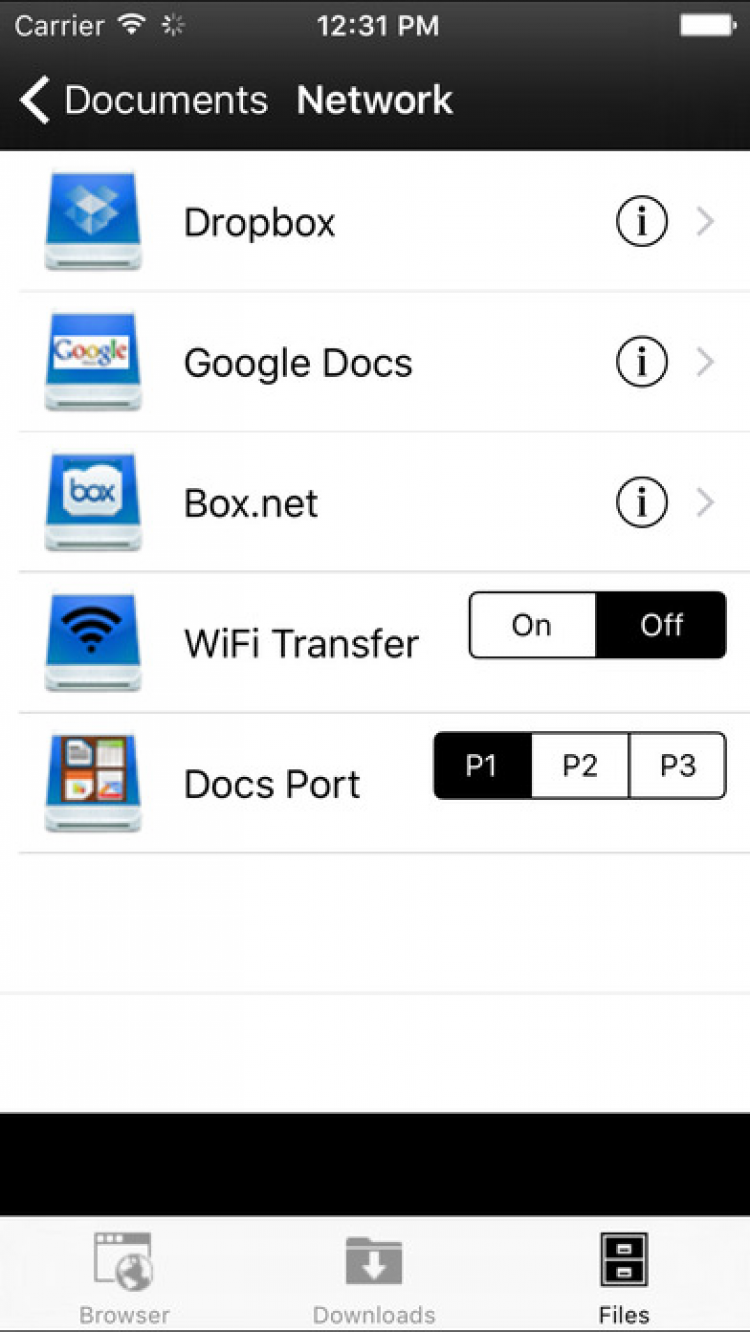Switch to the Browser tab

click(x=124, y=1277)
